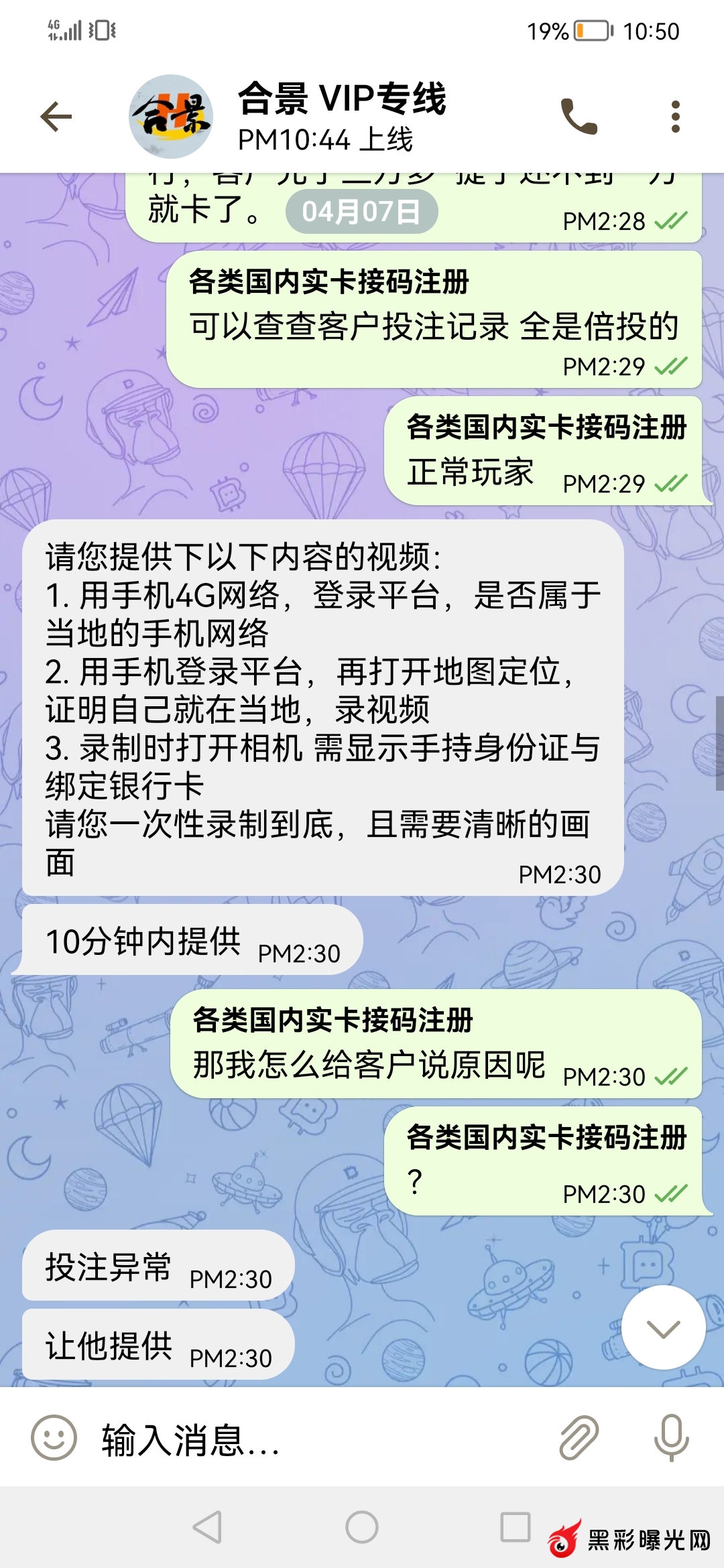Record a voice message
This screenshot has height=1568, width=724.
(671, 1438)
